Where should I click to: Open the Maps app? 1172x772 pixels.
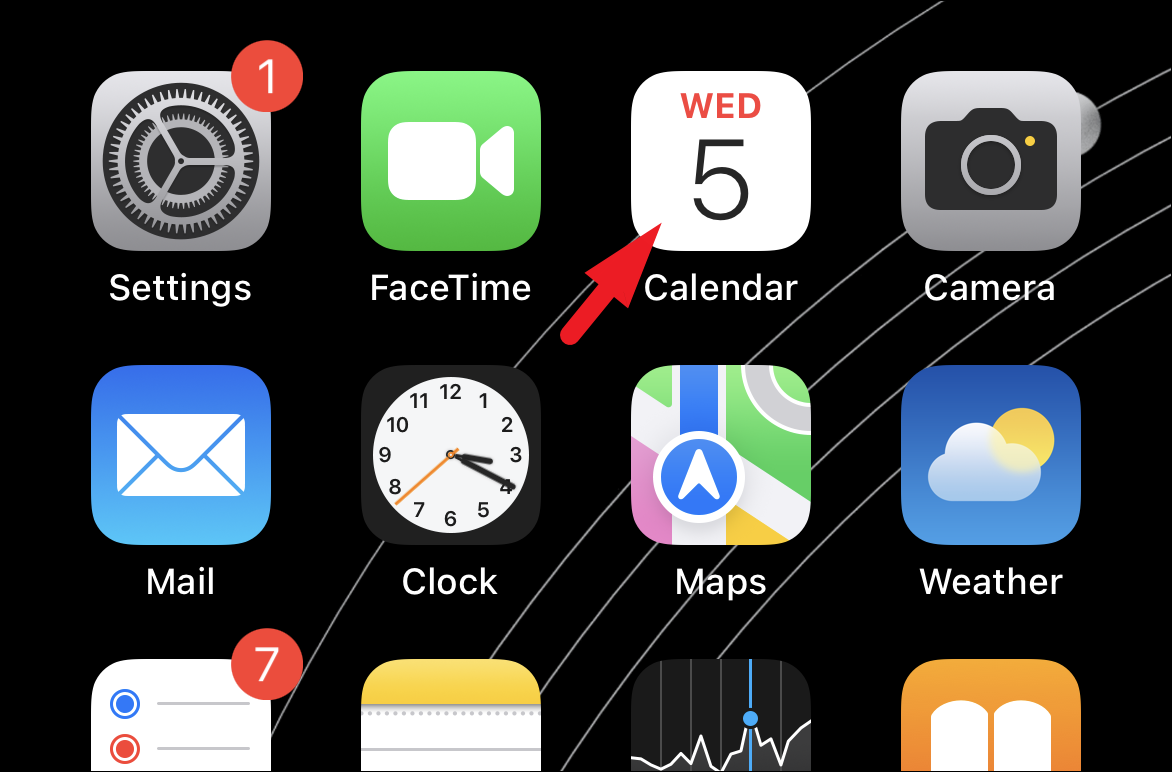pyautogui.click(x=721, y=455)
